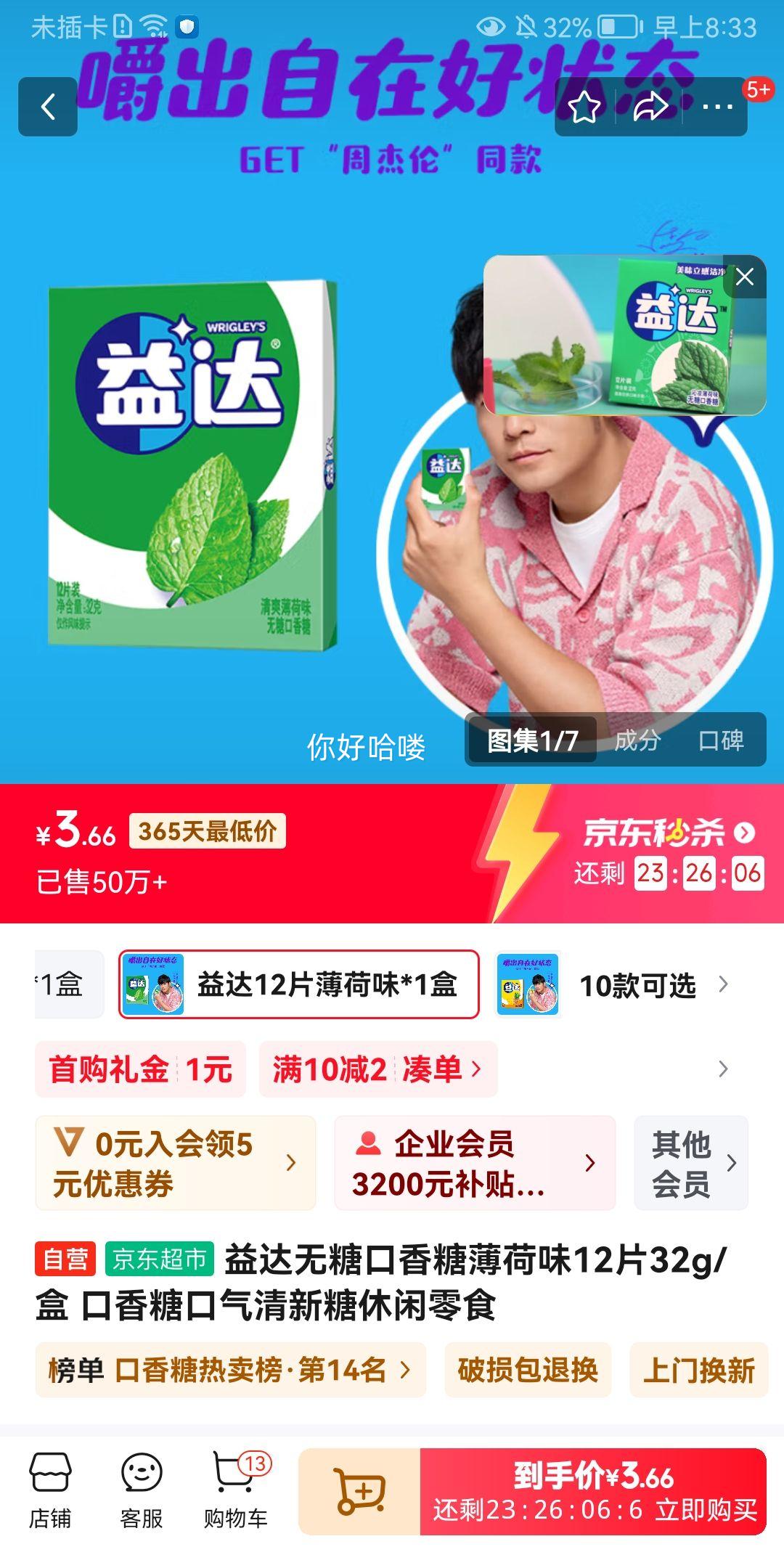Click the share icon in the header

[648, 106]
